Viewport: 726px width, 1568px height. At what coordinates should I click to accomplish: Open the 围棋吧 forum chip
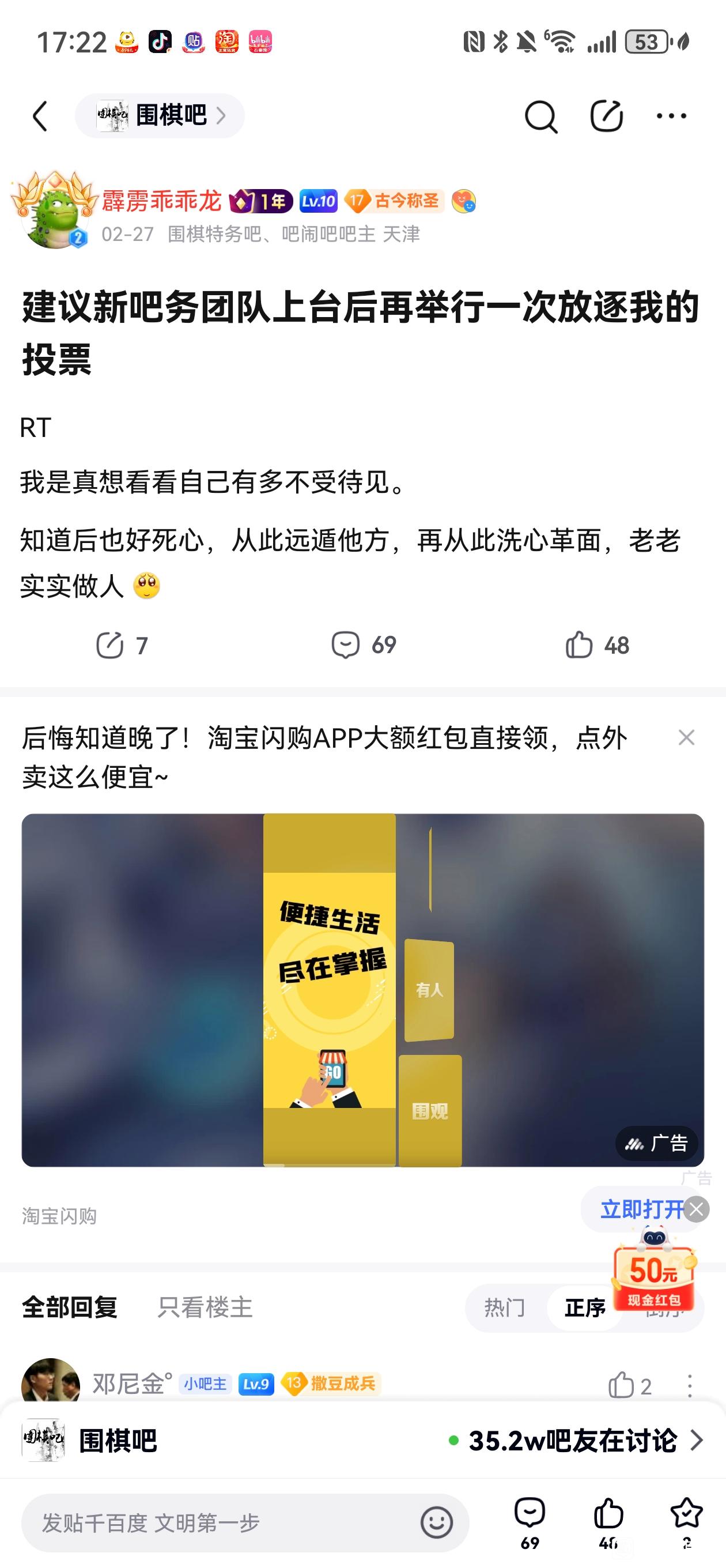[160, 116]
